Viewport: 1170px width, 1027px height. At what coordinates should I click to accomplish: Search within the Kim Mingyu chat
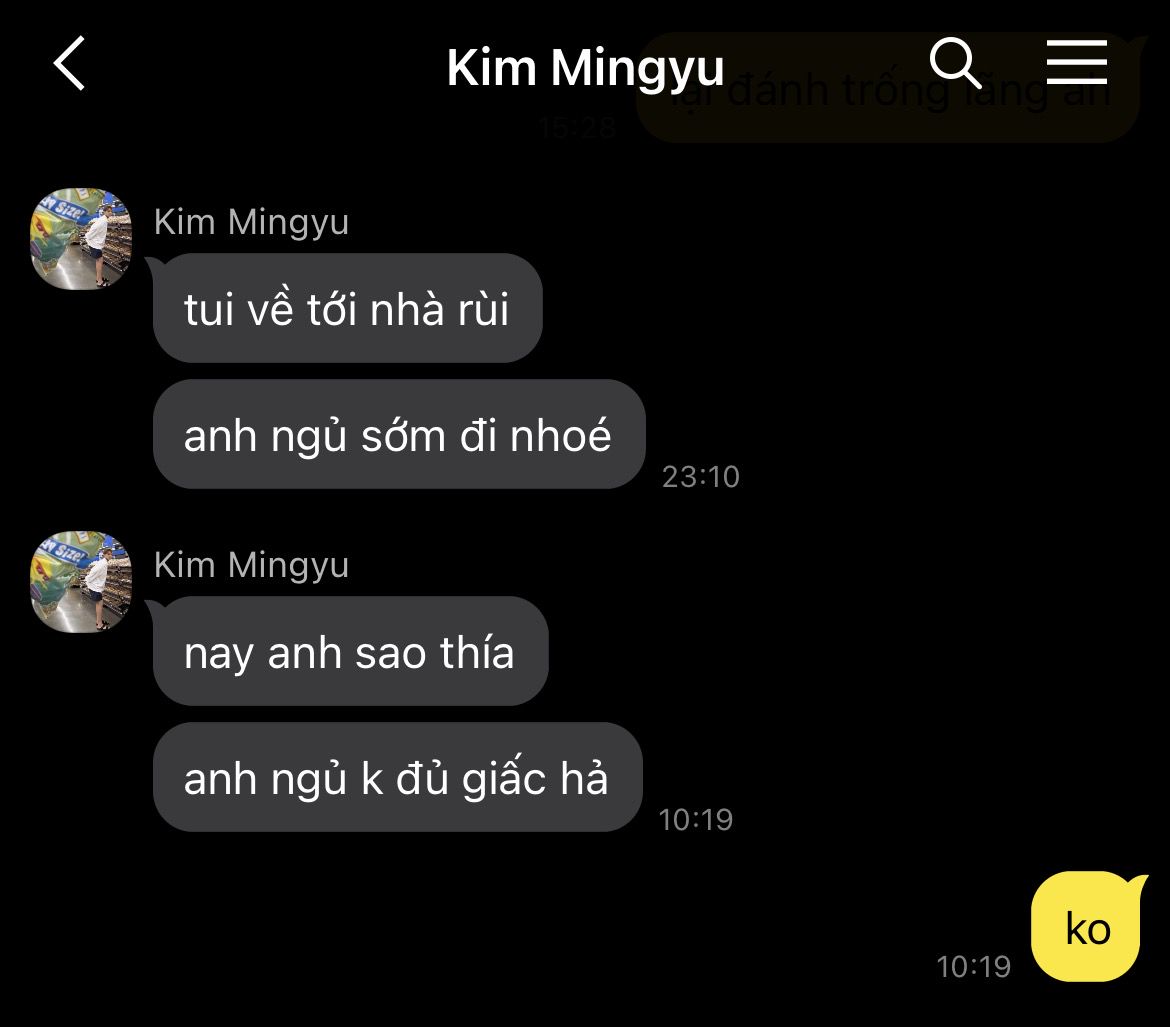tap(955, 64)
